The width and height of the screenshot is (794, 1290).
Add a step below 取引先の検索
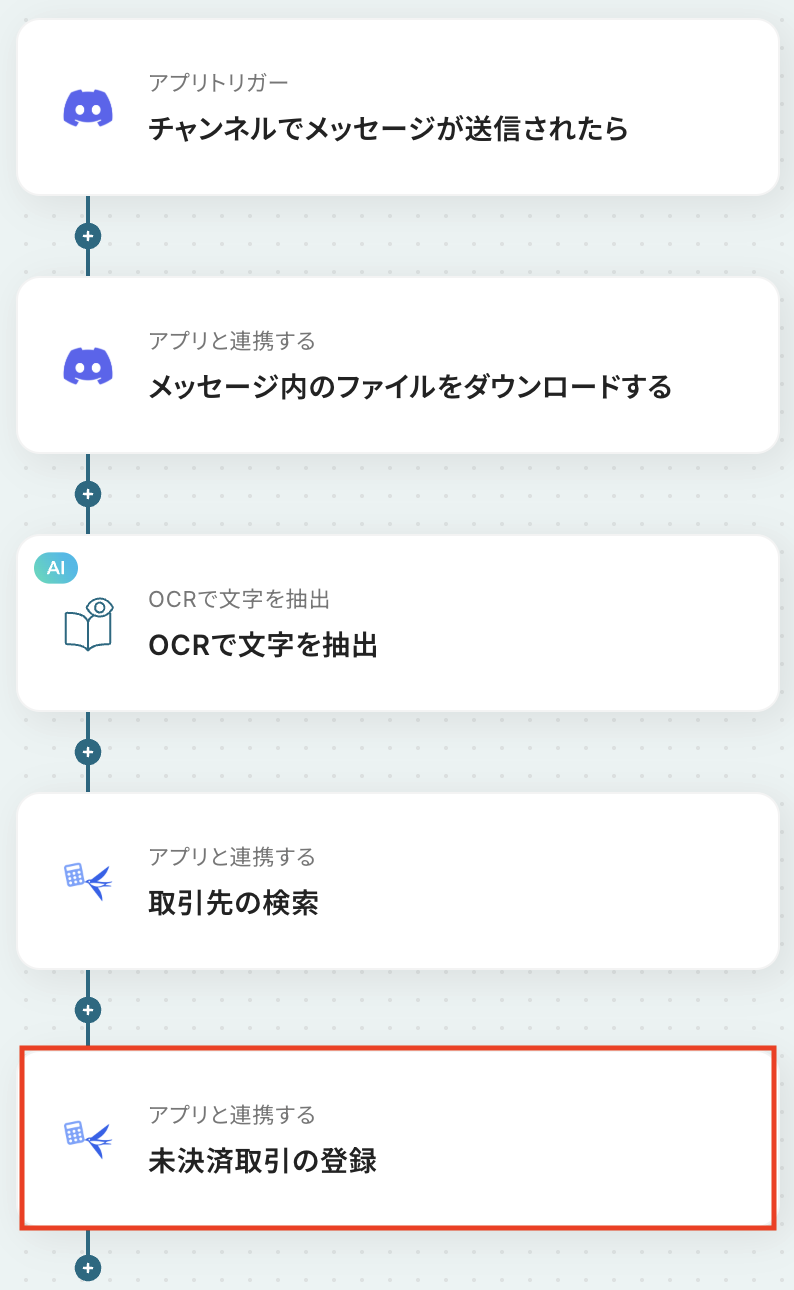point(88,1010)
